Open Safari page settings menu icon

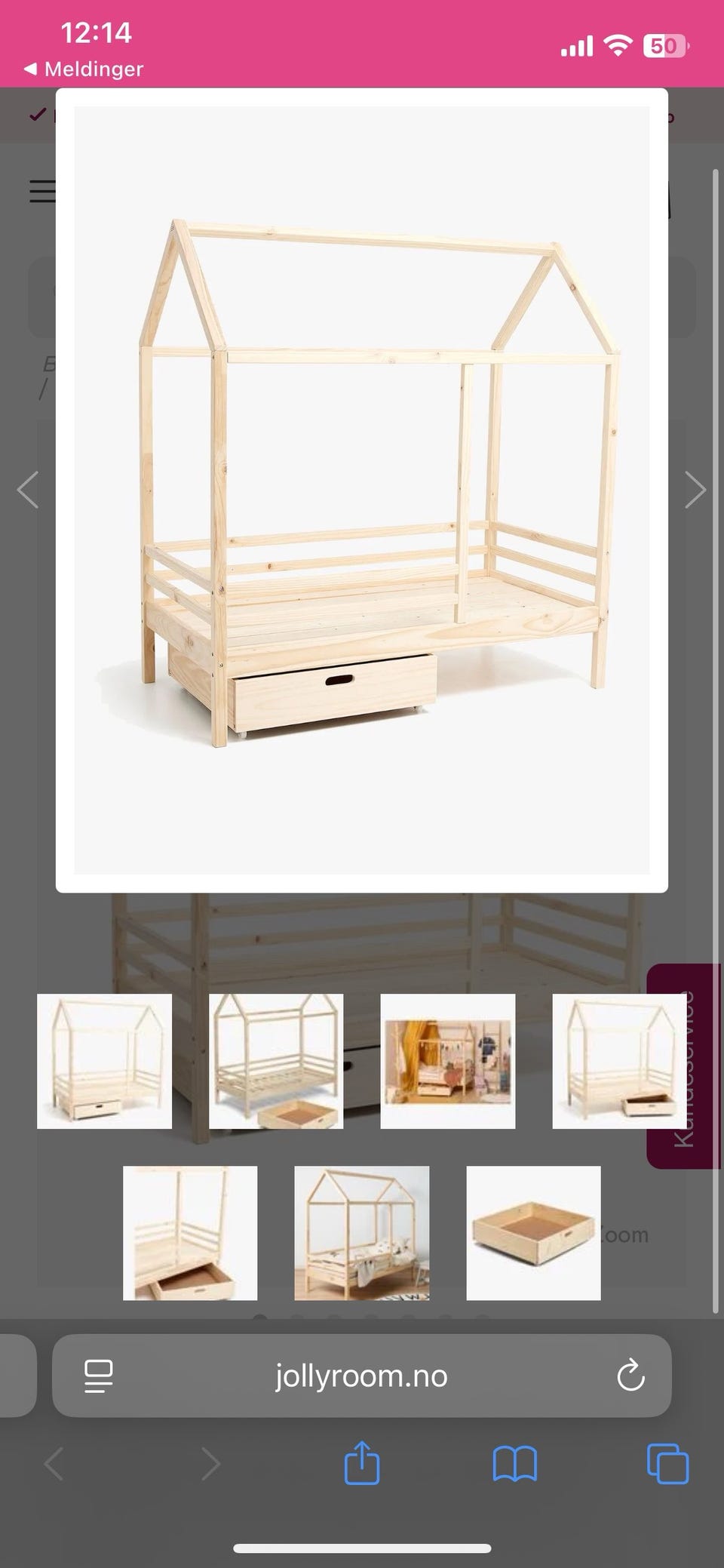click(99, 1376)
